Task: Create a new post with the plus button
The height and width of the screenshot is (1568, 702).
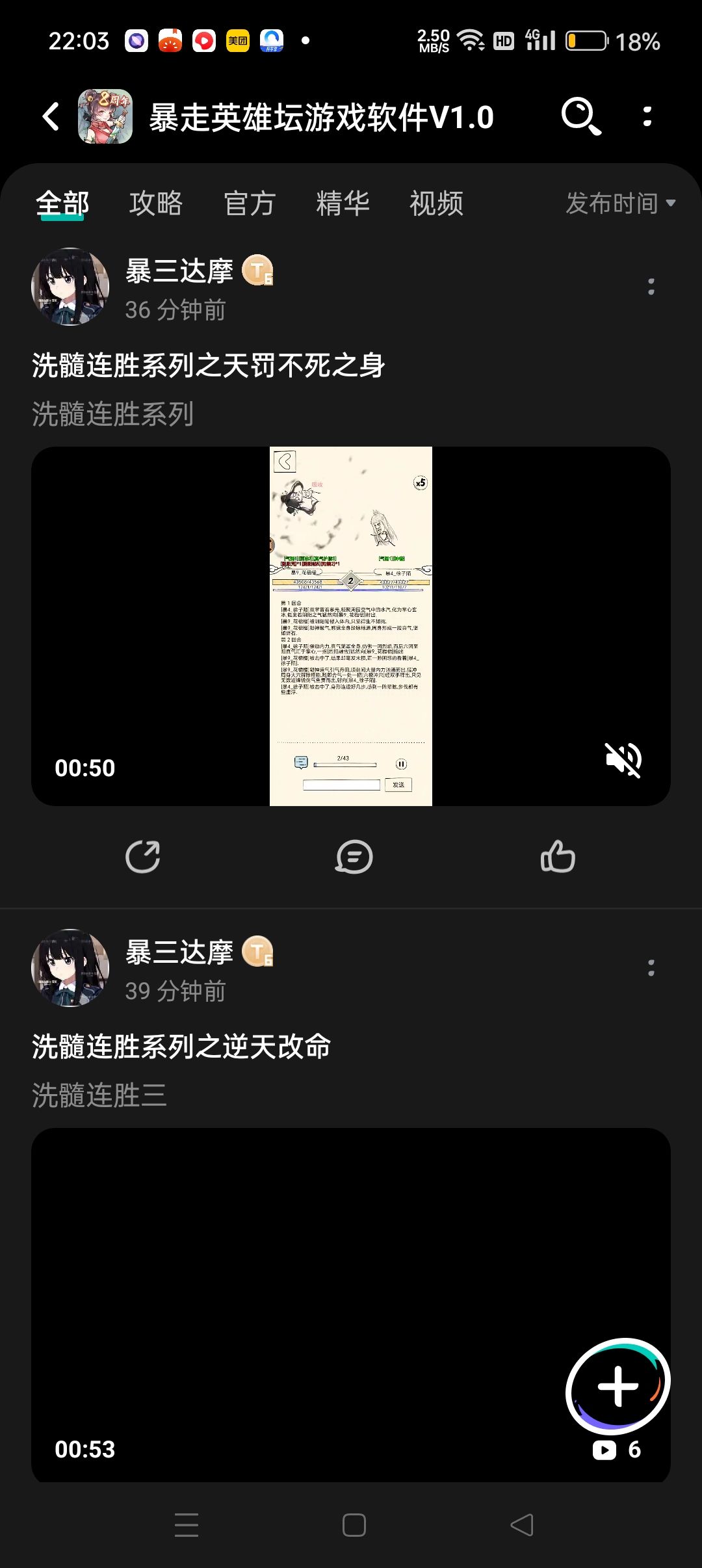Action: (x=617, y=1386)
